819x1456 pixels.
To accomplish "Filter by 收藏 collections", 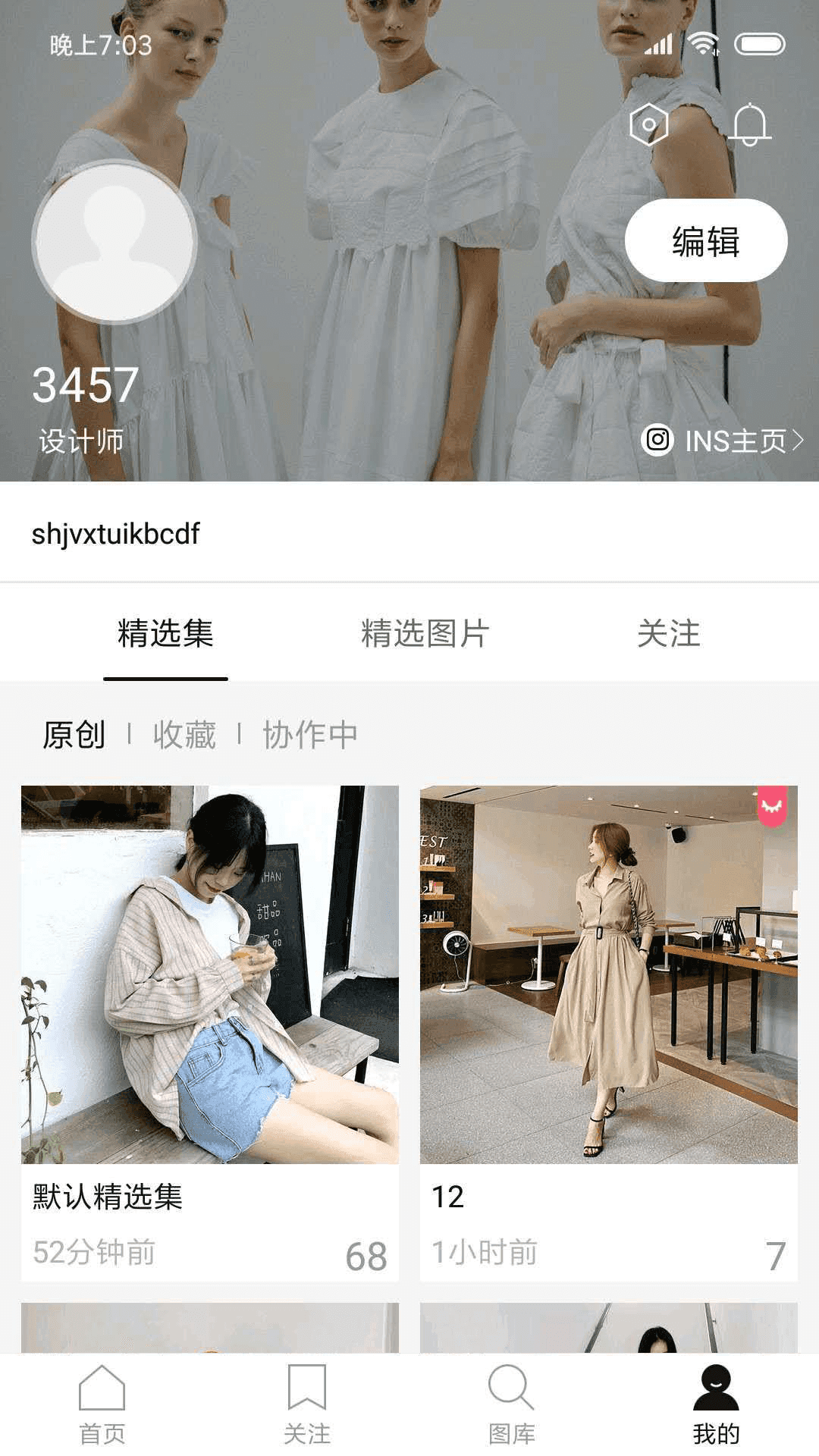I will 184,735.
